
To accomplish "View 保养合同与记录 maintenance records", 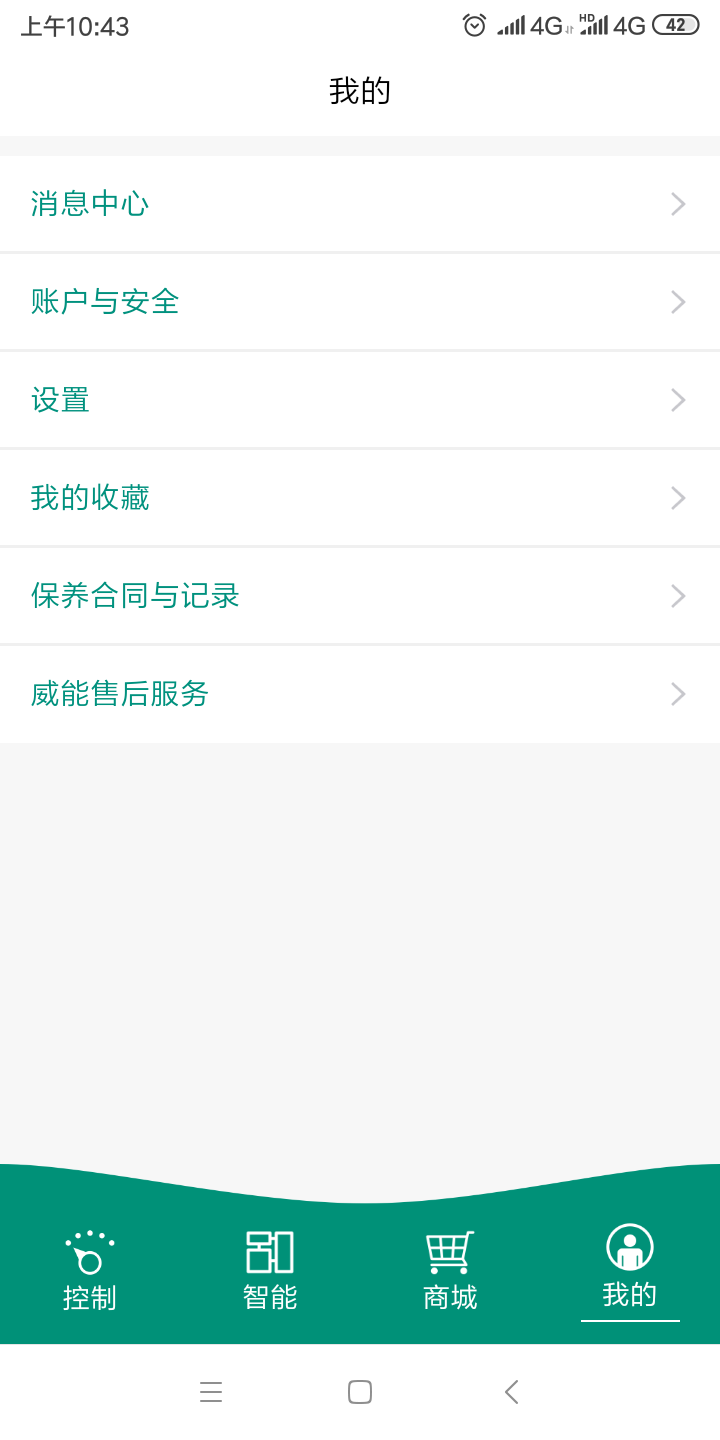I will click(360, 596).
